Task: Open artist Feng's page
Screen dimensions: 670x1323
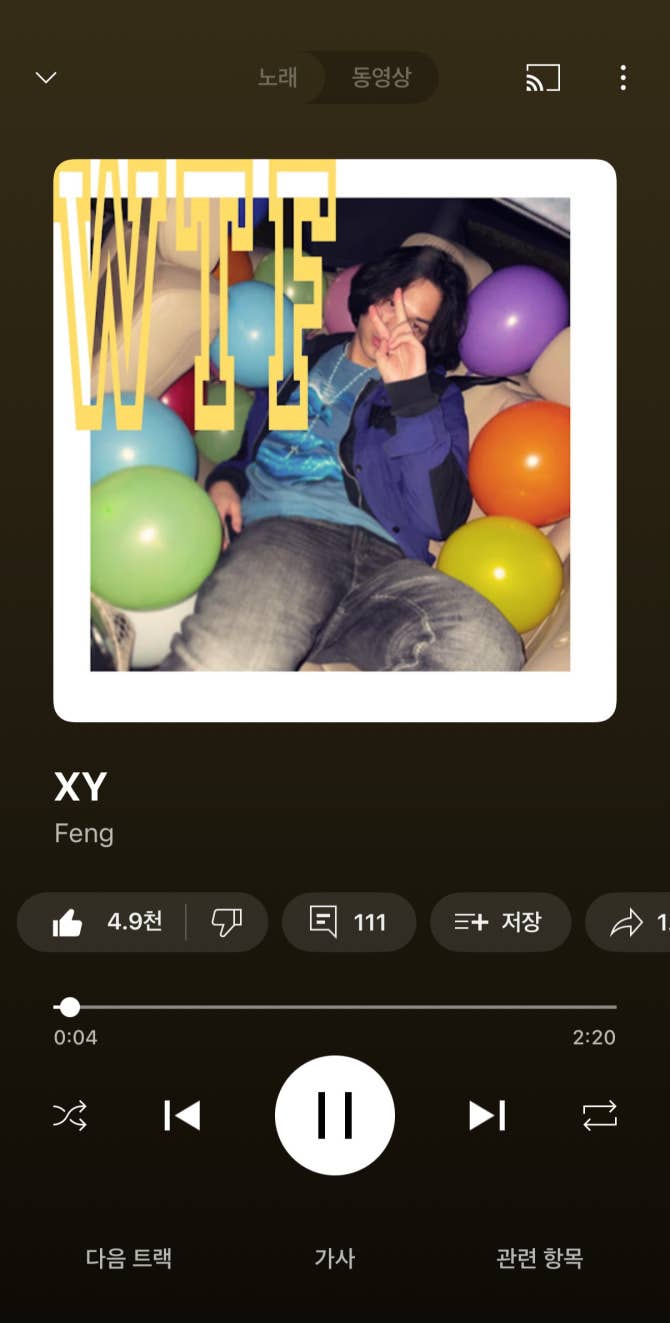Action: tap(84, 833)
